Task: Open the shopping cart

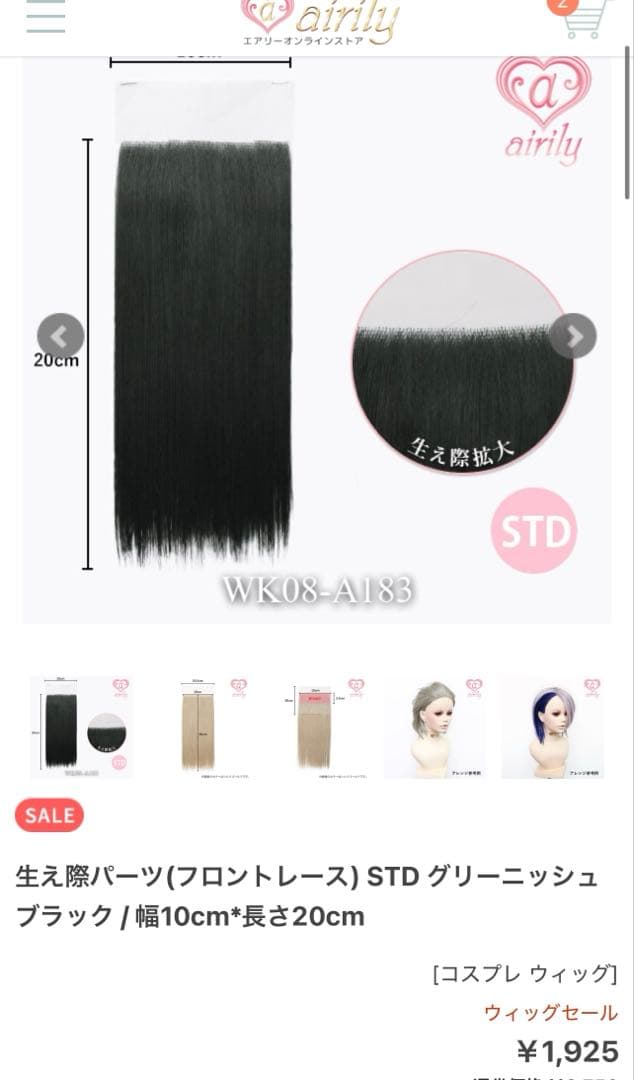Action: tap(580, 17)
